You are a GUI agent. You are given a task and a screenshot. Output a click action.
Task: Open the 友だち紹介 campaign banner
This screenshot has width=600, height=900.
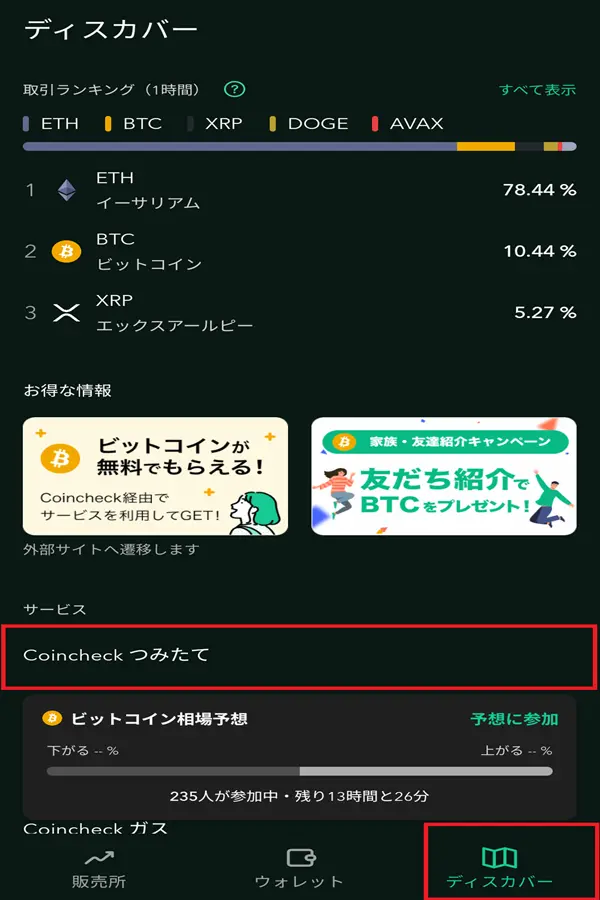(443, 476)
